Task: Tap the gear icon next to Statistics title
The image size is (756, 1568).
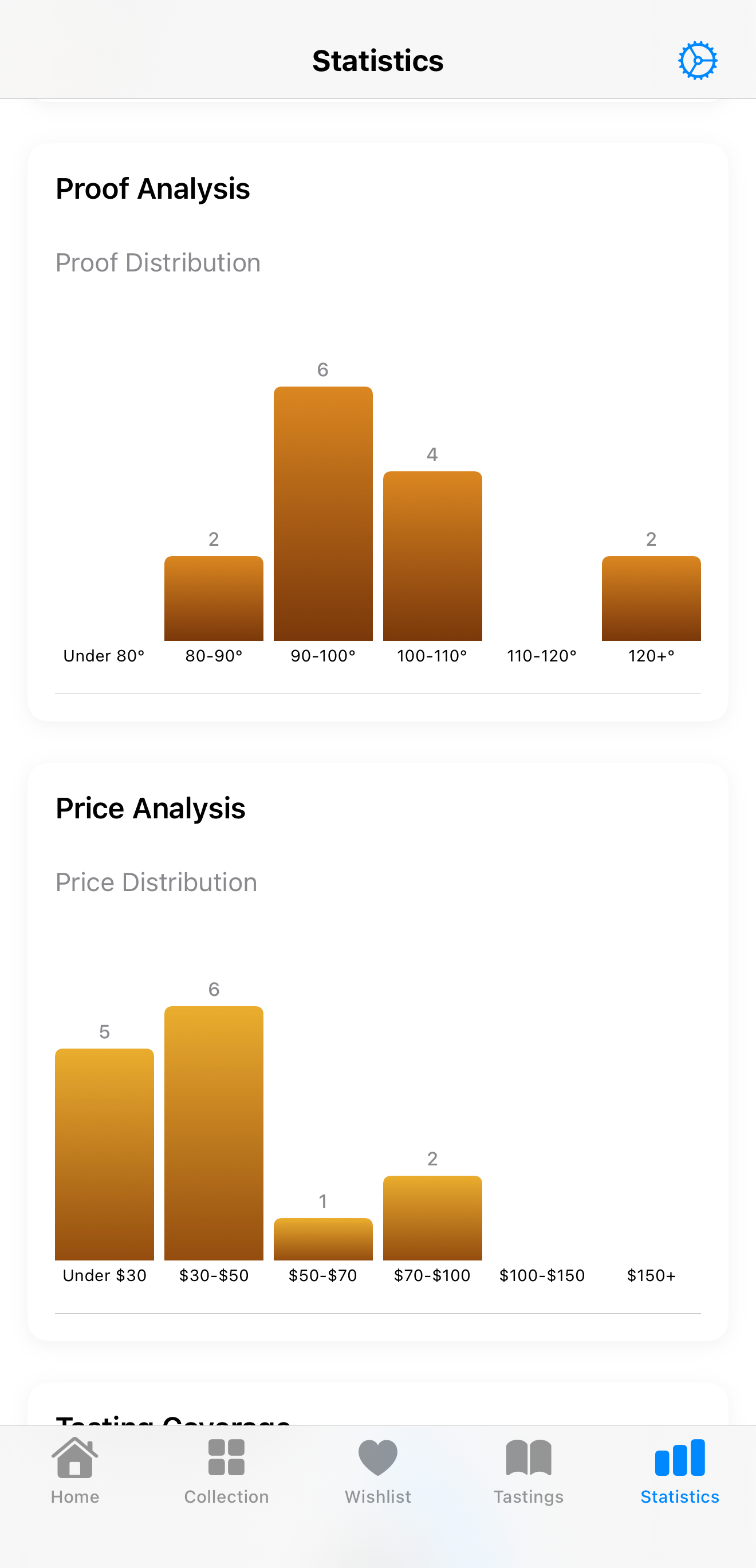Action: (x=698, y=60)
